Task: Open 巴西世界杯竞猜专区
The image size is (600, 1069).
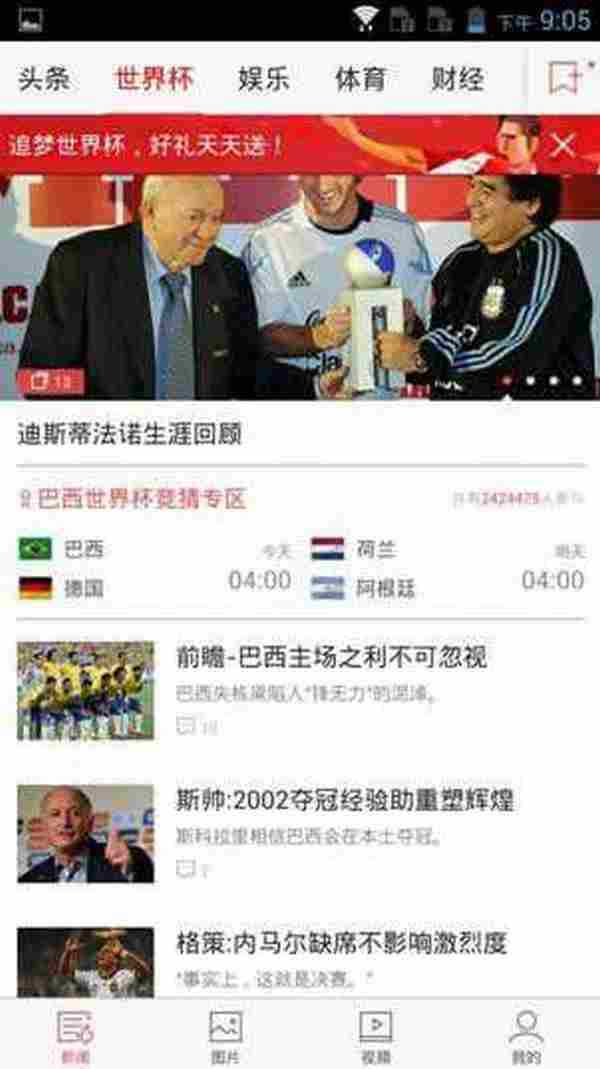Action: [x=140, y=499]
